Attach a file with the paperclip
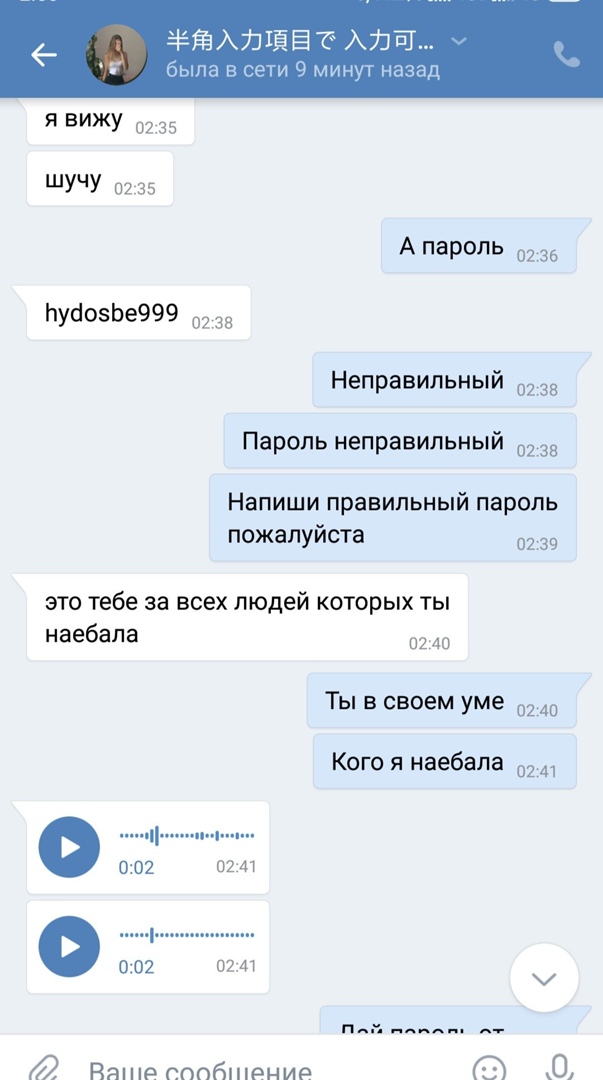Screen dimensions: 603x1080 click(41, 1067)
